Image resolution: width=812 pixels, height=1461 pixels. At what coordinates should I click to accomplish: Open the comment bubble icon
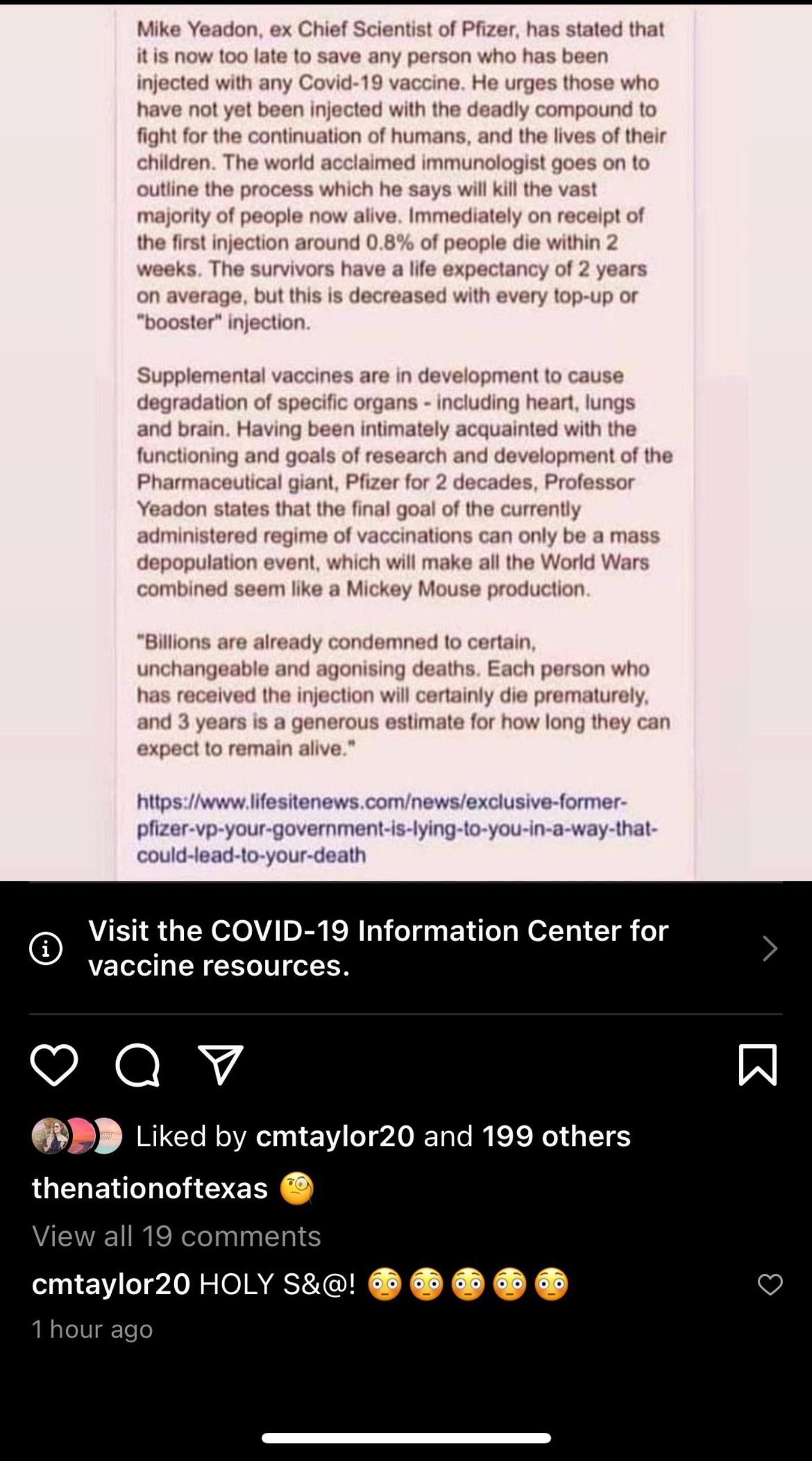[137, 1065]
